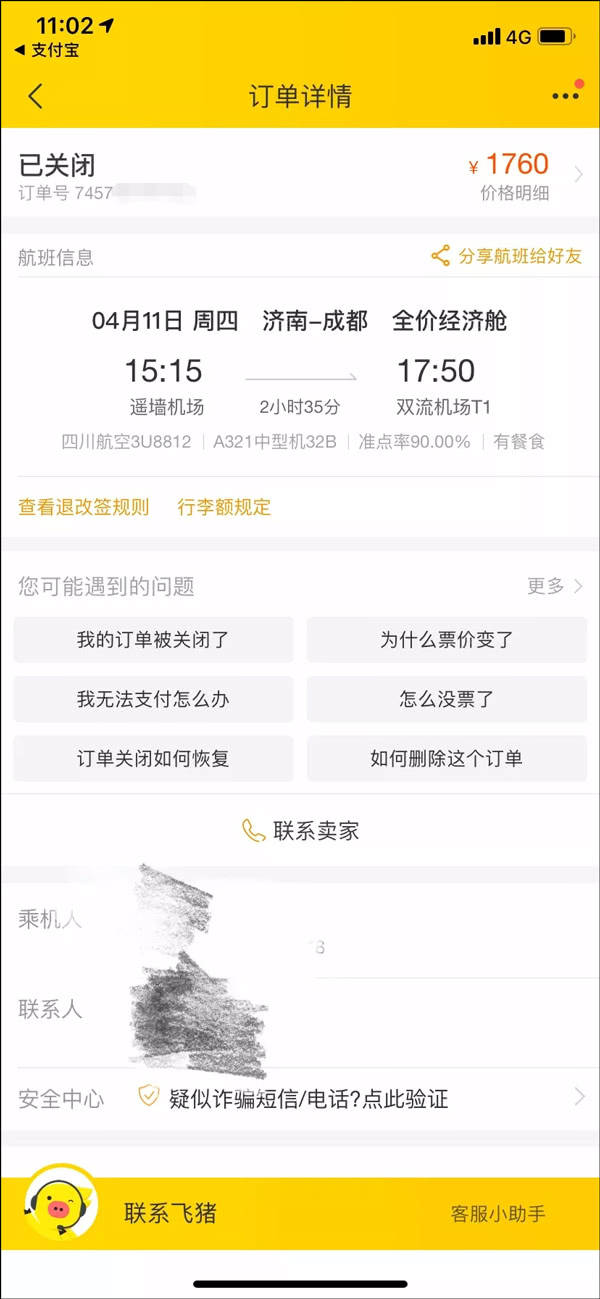Select the question 如何删除这个订单
This screenshot has height=1299, width=600.
446,758
